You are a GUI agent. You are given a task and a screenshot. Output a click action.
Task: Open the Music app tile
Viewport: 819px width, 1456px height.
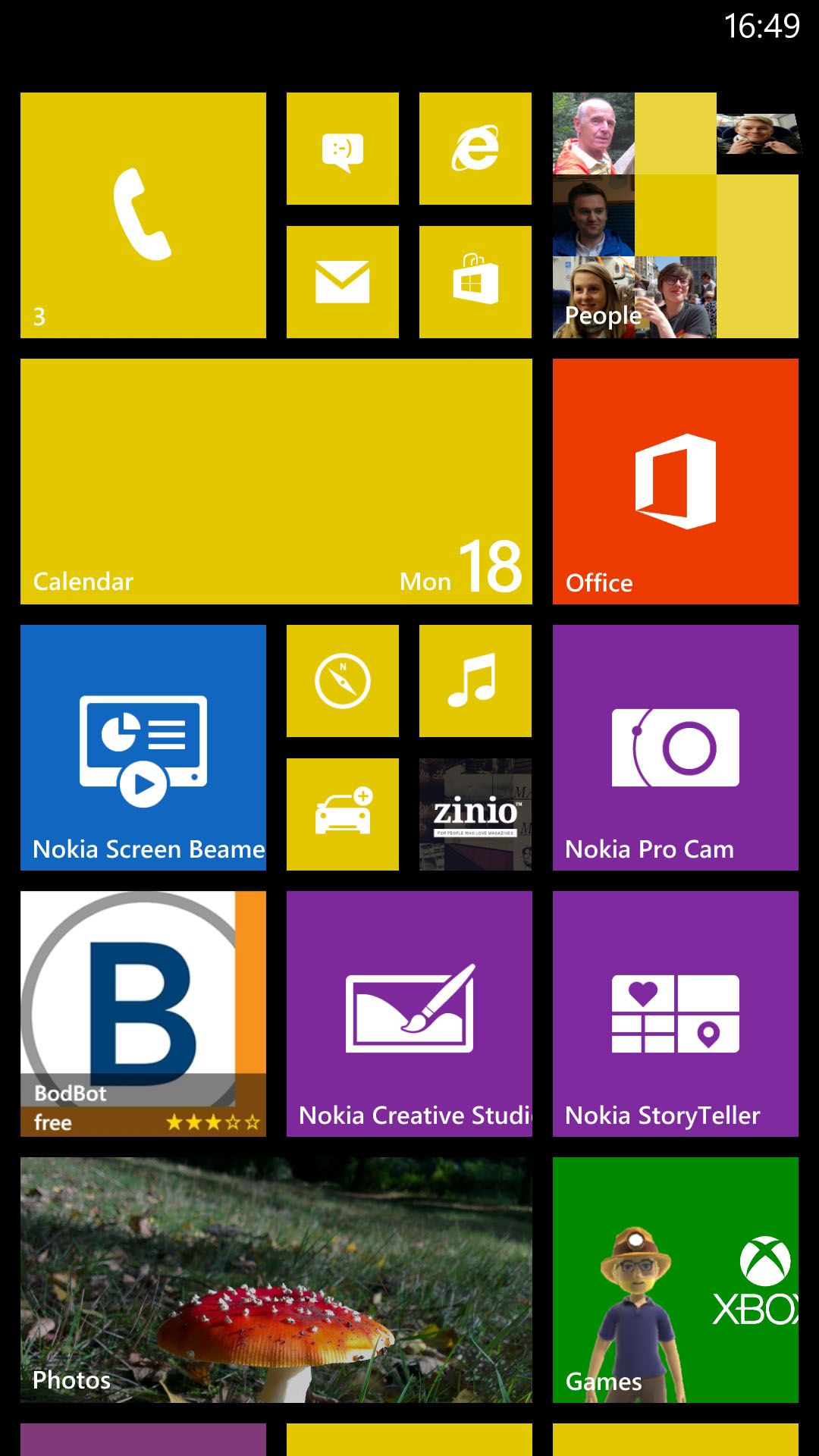475,680
